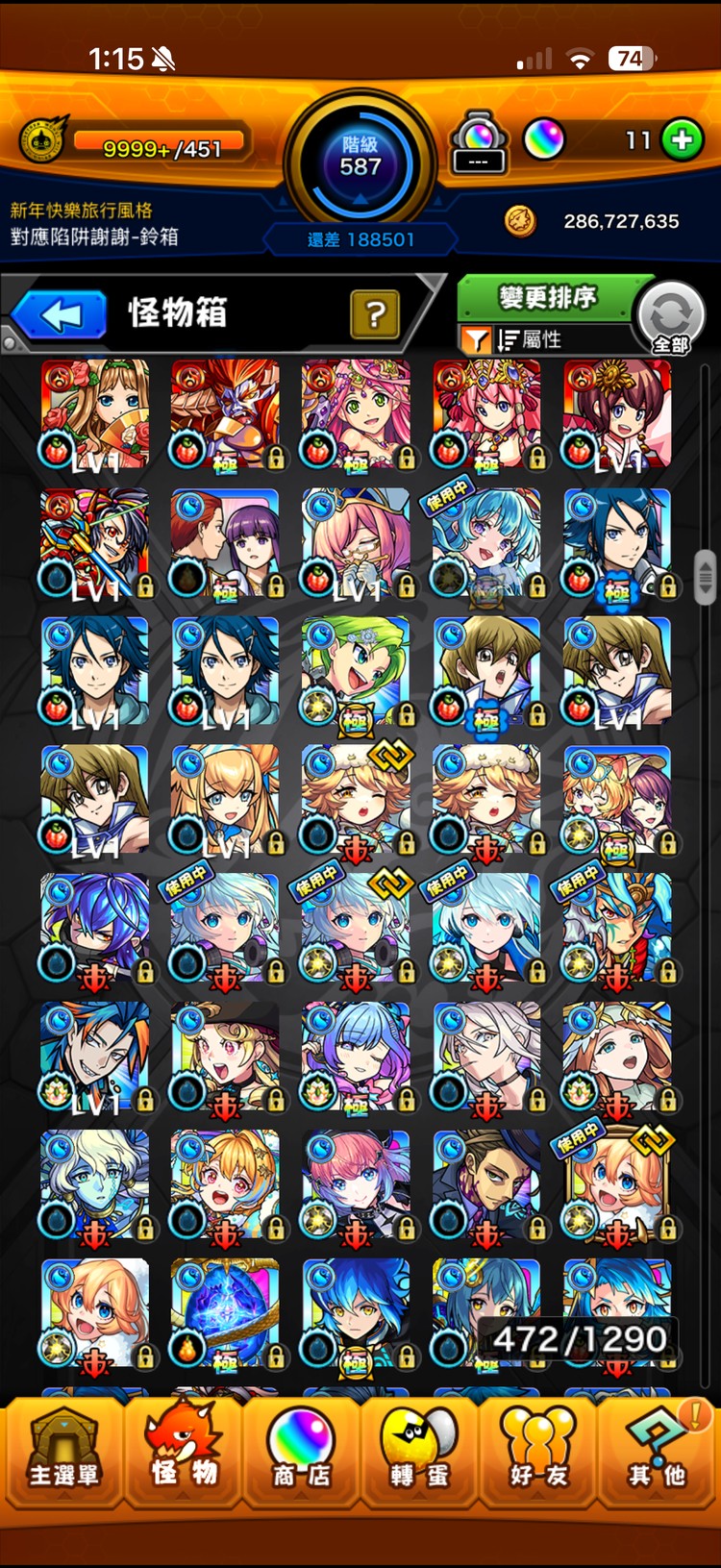Open the 屬性 filter option
721x1568 pixels.
[529, 339]
